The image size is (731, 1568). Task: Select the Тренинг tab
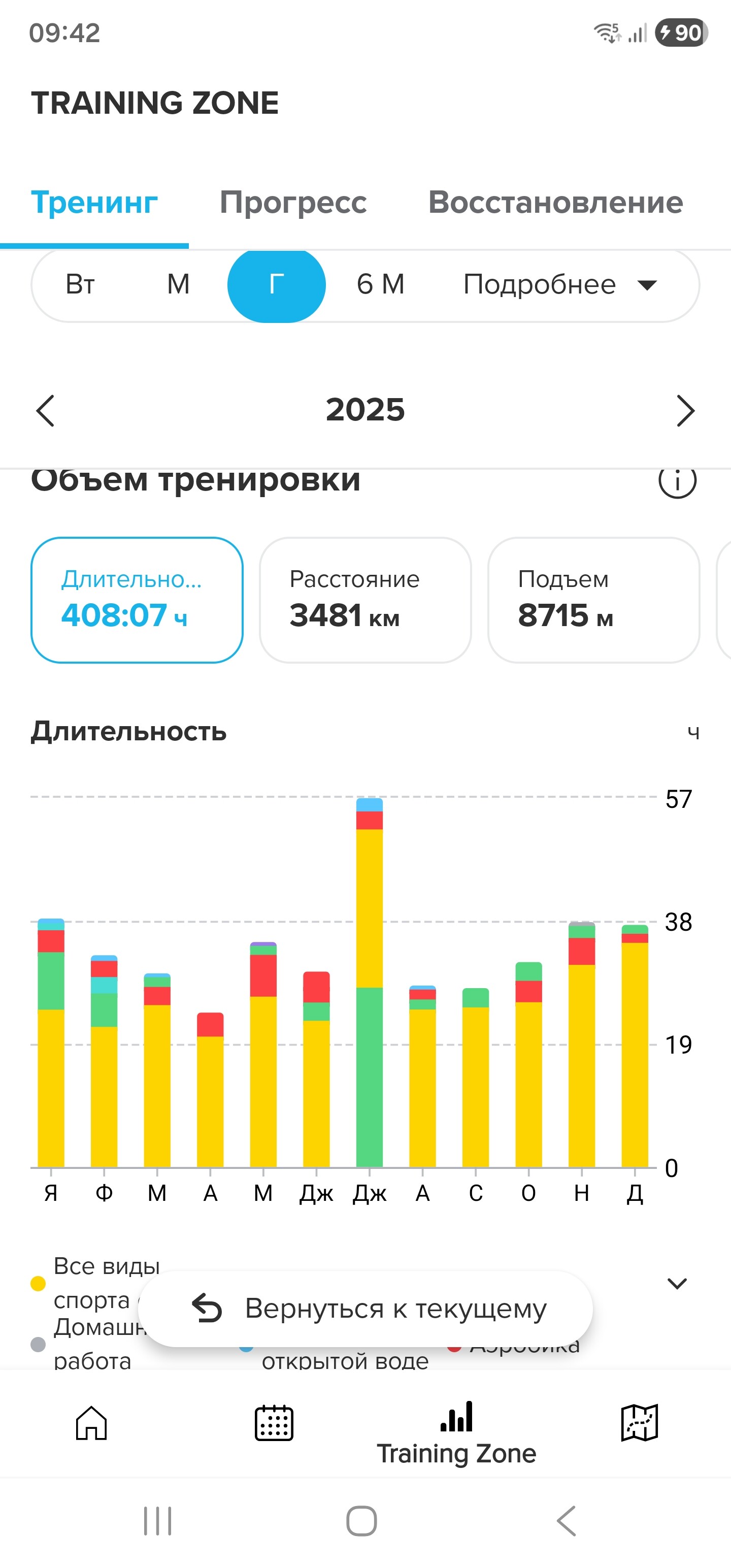tap(94, 203)
